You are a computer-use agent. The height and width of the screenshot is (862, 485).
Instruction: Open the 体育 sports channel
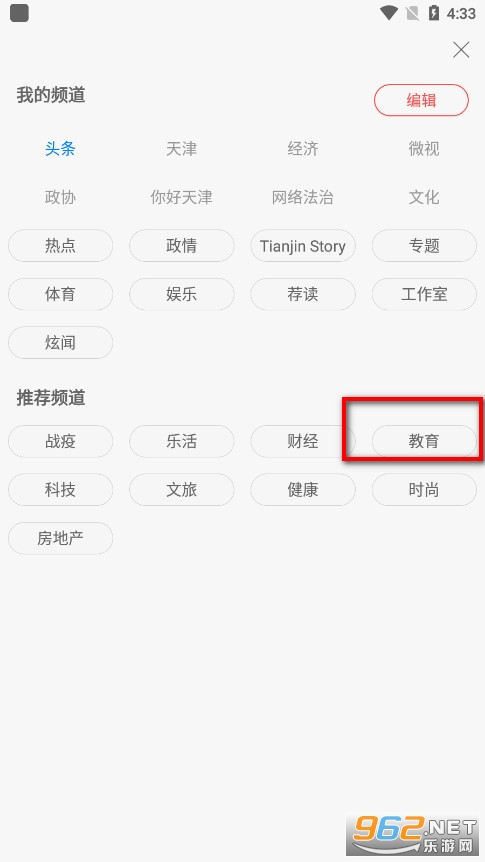[x=60, y=294]
